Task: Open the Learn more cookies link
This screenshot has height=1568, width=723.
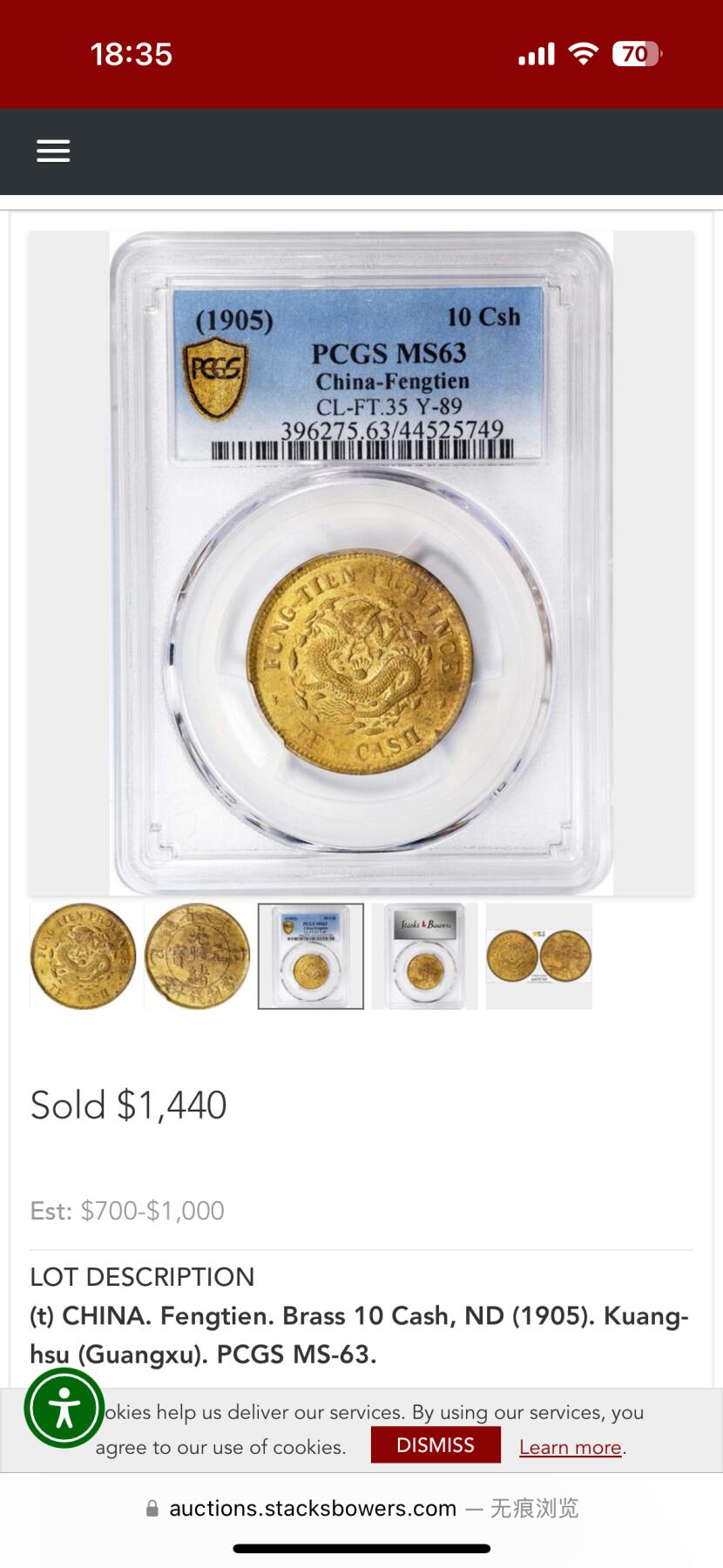Action: point(571,1447)
